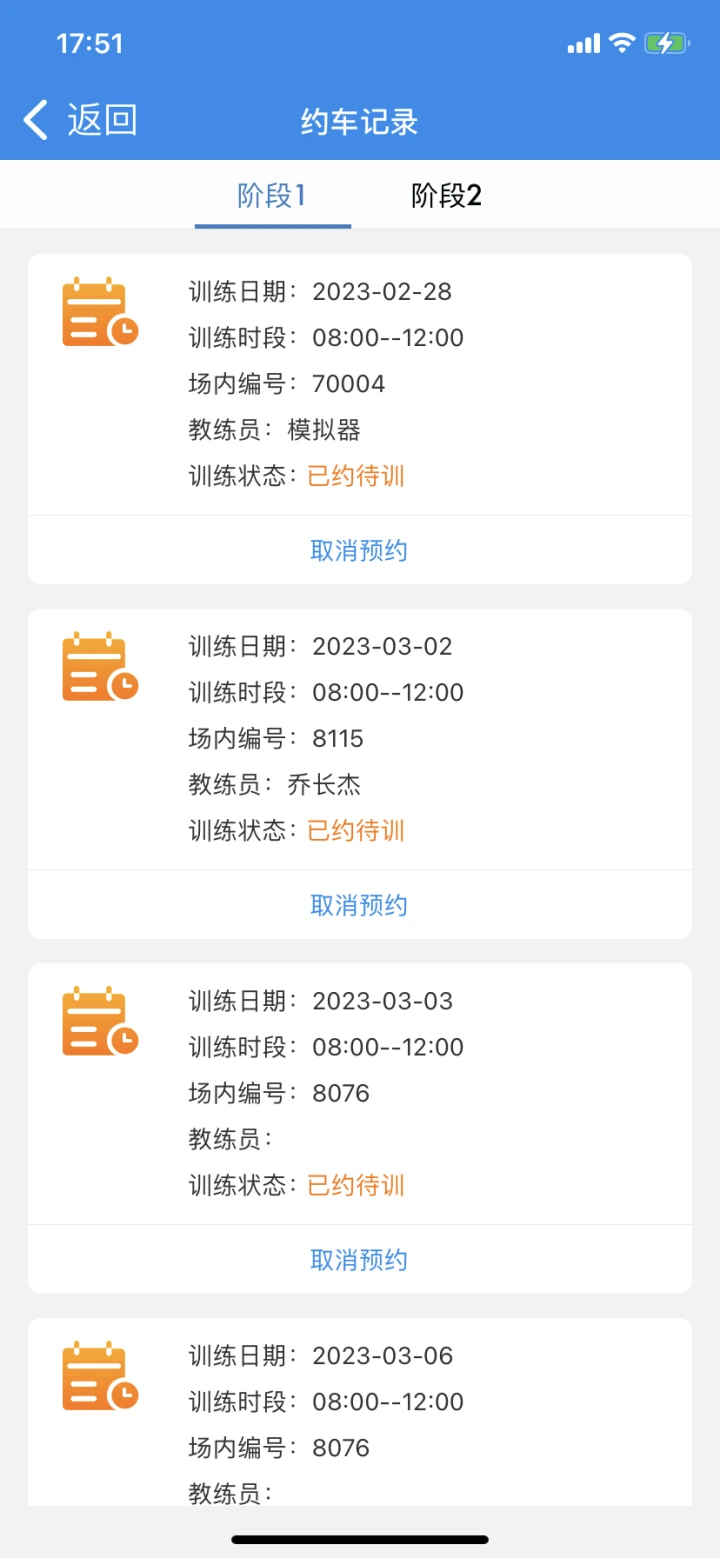720x1558 pixels.
Task: Select the 阶段1 tab
Action: click(271, 196)
